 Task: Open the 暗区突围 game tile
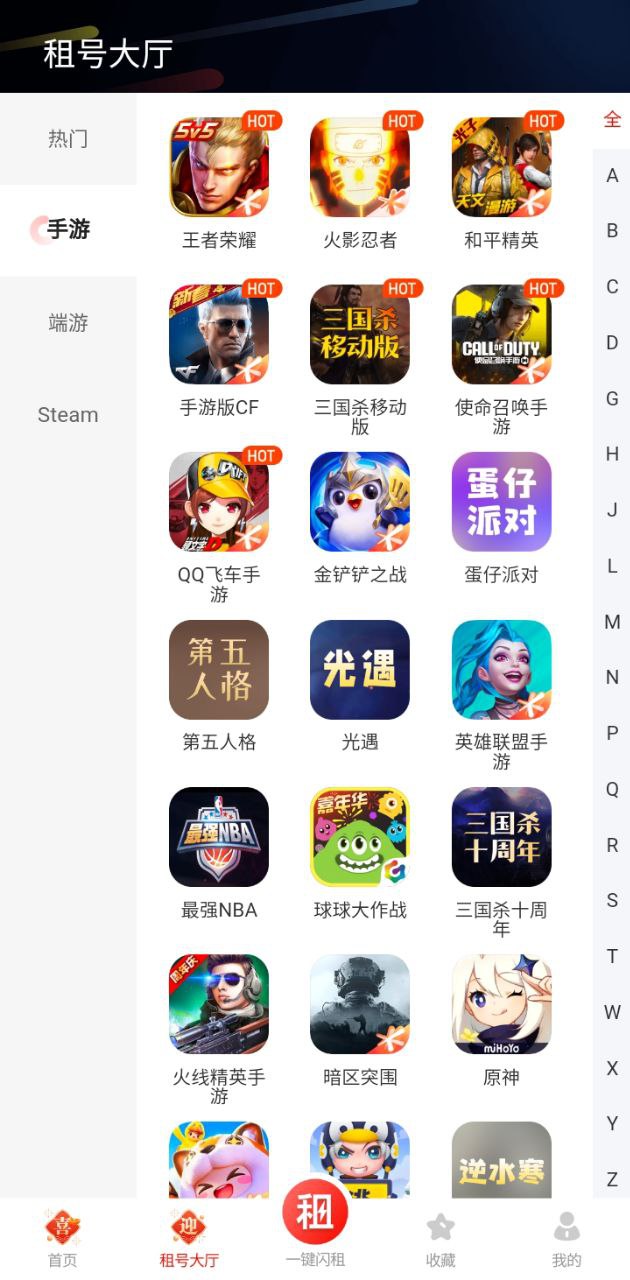(360, 1004)
